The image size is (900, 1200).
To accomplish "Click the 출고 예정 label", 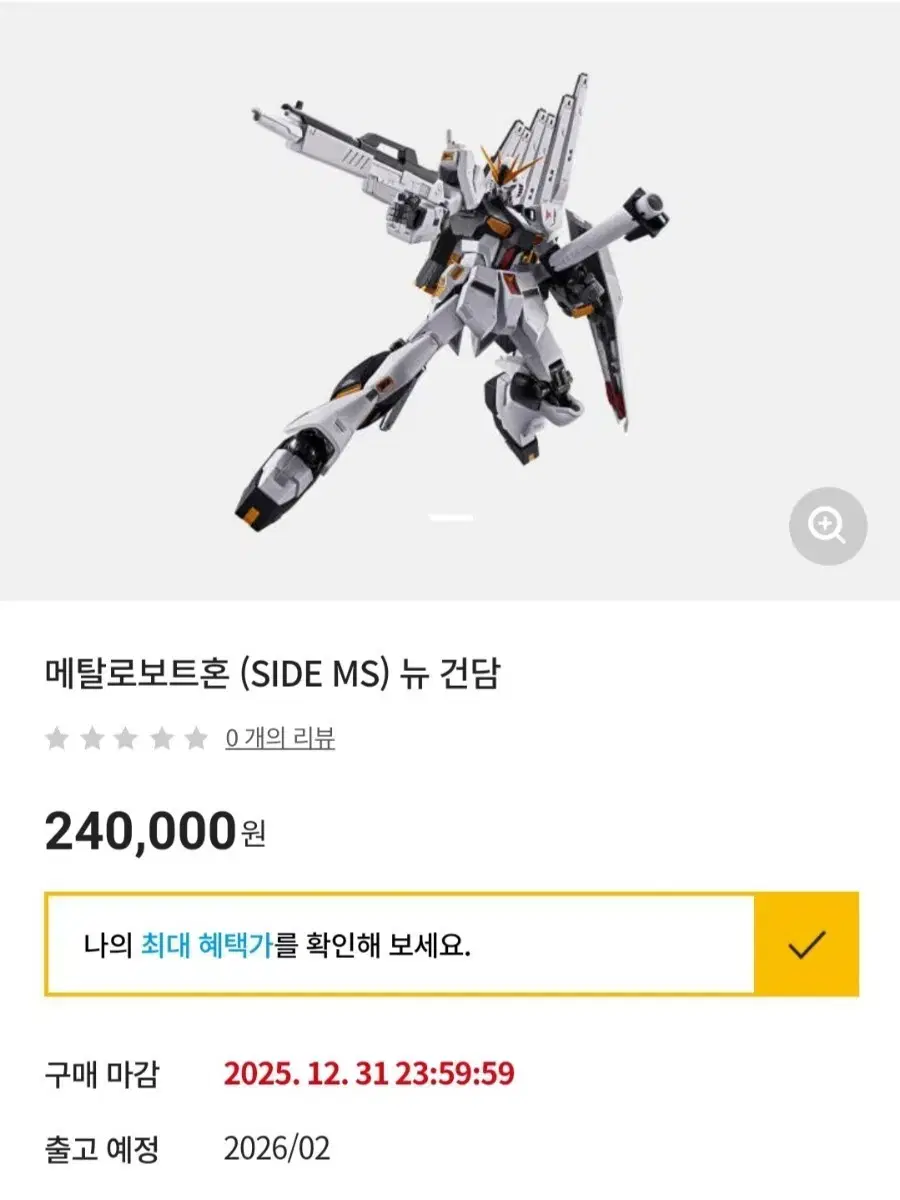I will click(102, 1151).
